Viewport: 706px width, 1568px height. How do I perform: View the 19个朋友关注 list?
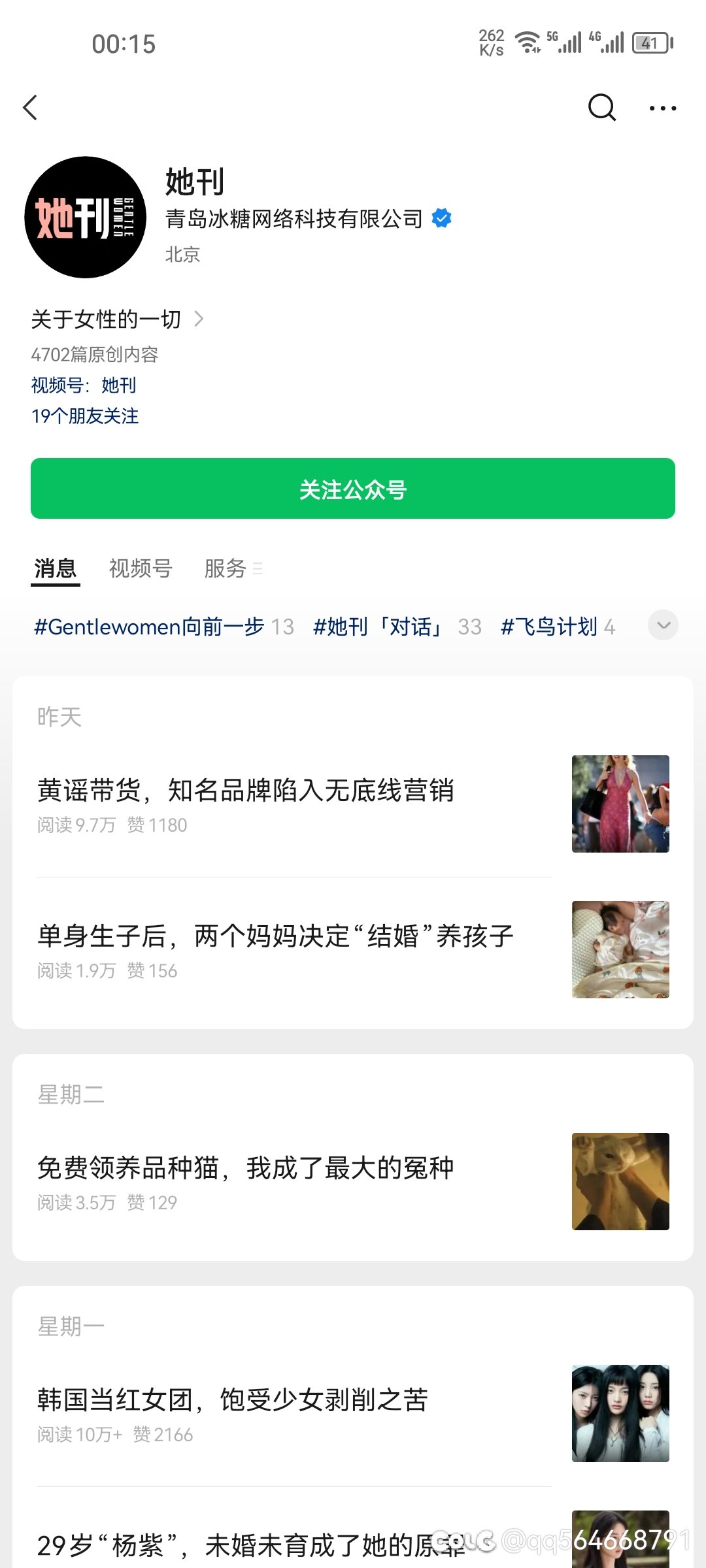click(85, 416)
